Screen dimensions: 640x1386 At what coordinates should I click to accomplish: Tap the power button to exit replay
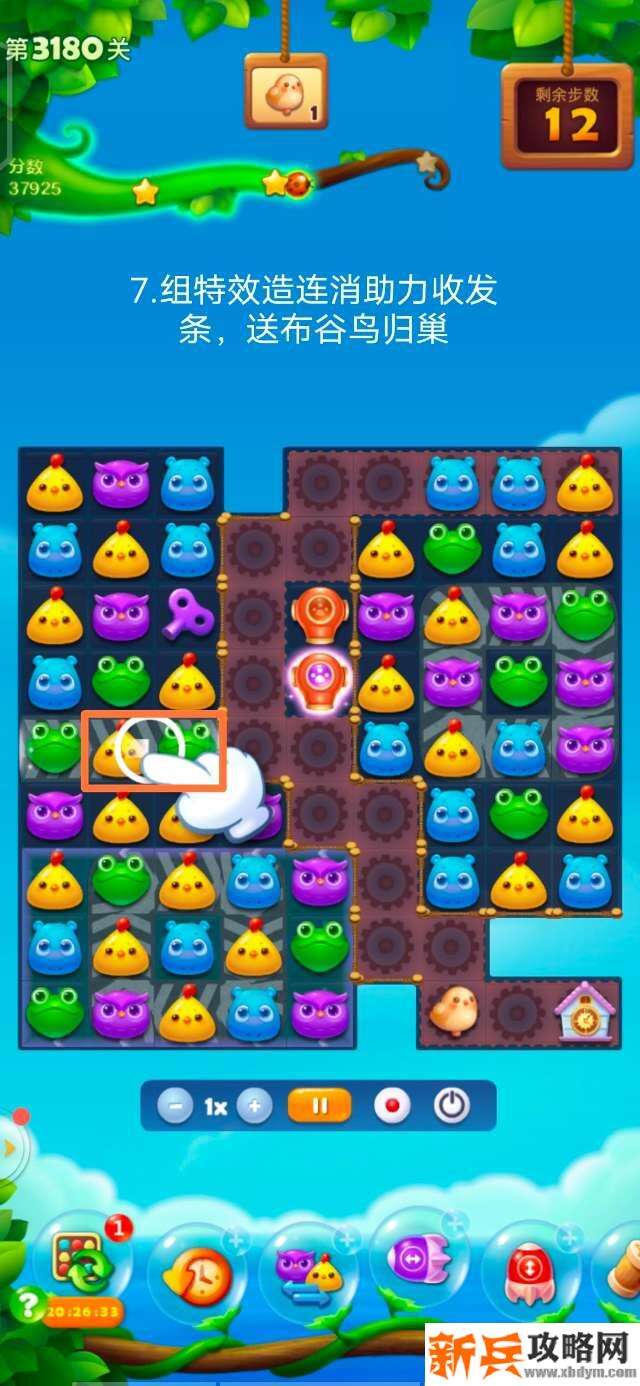click(452, 1107)
